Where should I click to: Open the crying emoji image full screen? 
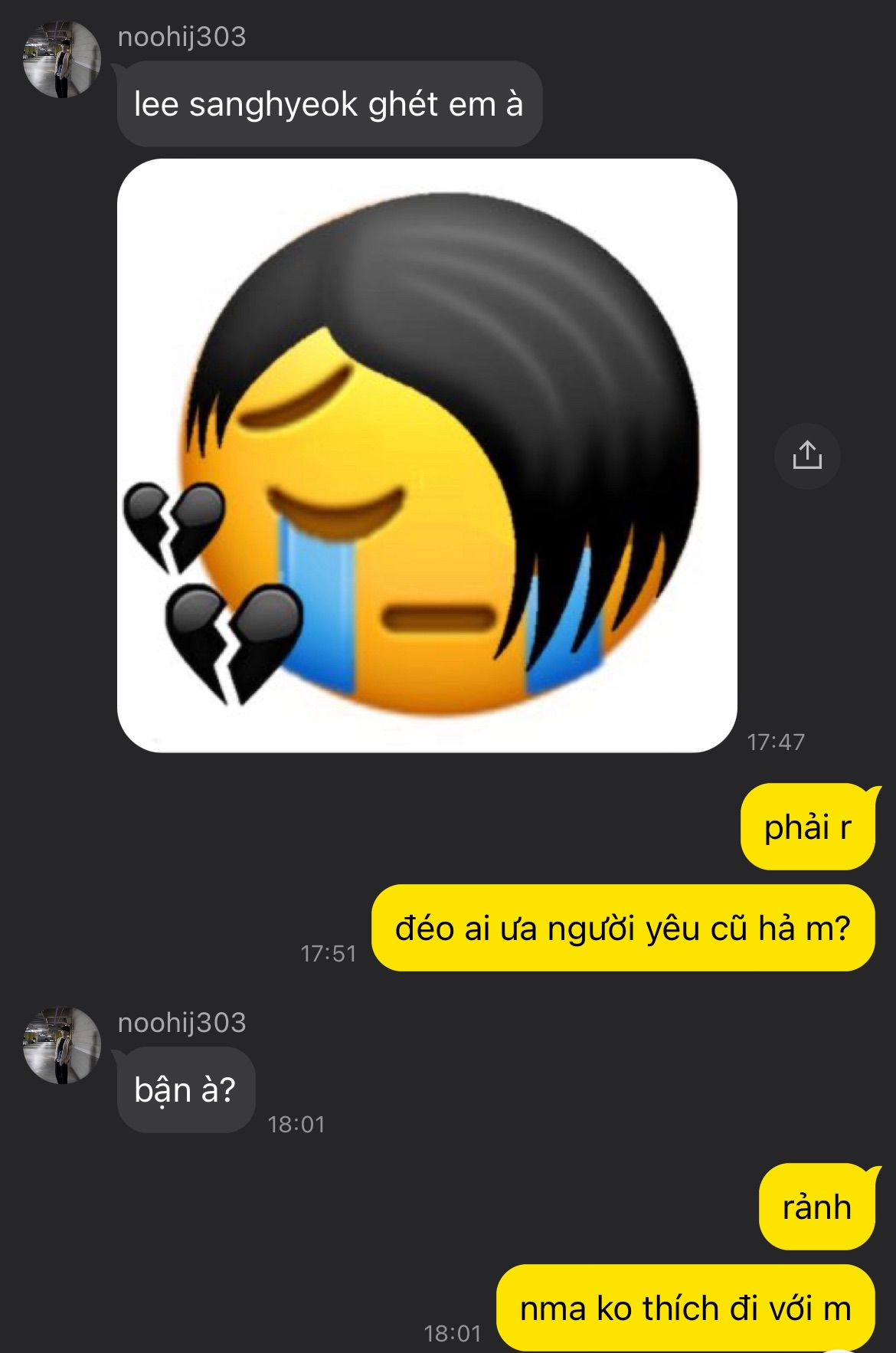427,455
